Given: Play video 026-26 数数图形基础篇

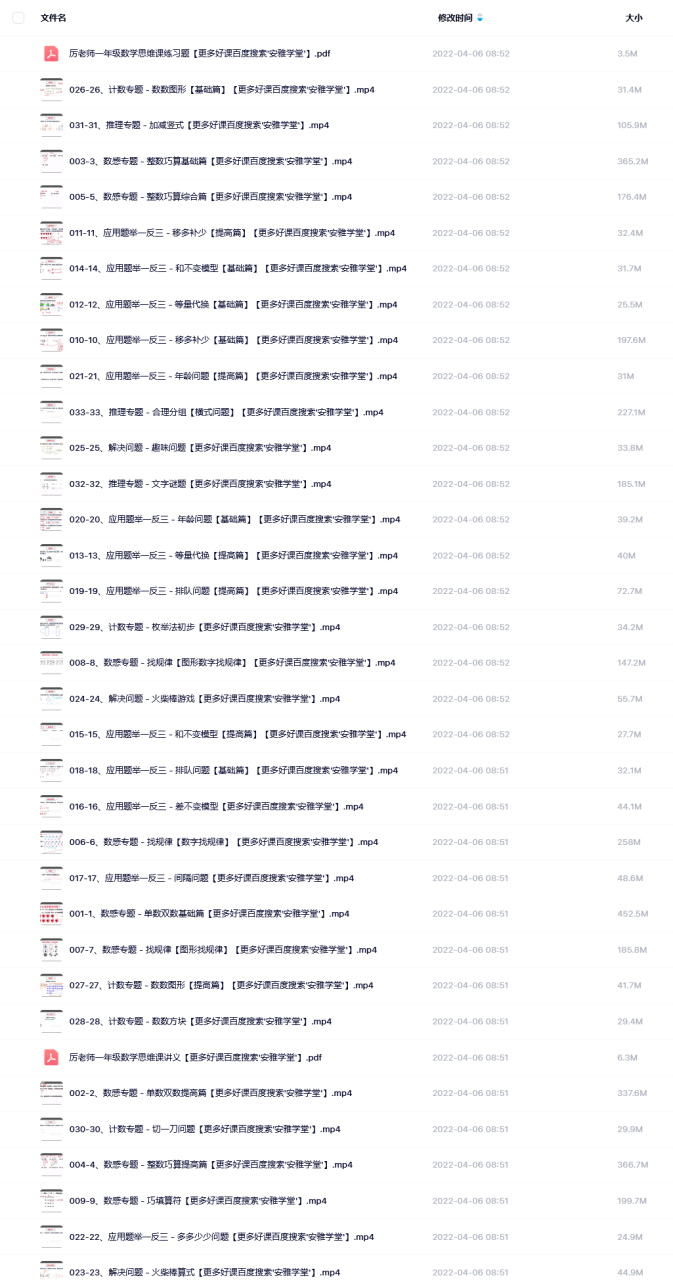Looking at the screenshot, I should (222, 90).
